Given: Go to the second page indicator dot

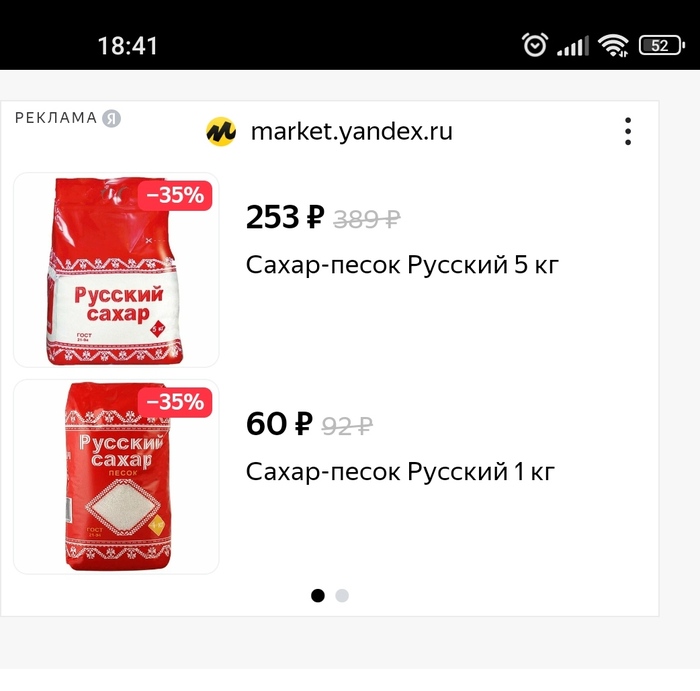Looking at the screenshot, I should click(x=342, y=596).
